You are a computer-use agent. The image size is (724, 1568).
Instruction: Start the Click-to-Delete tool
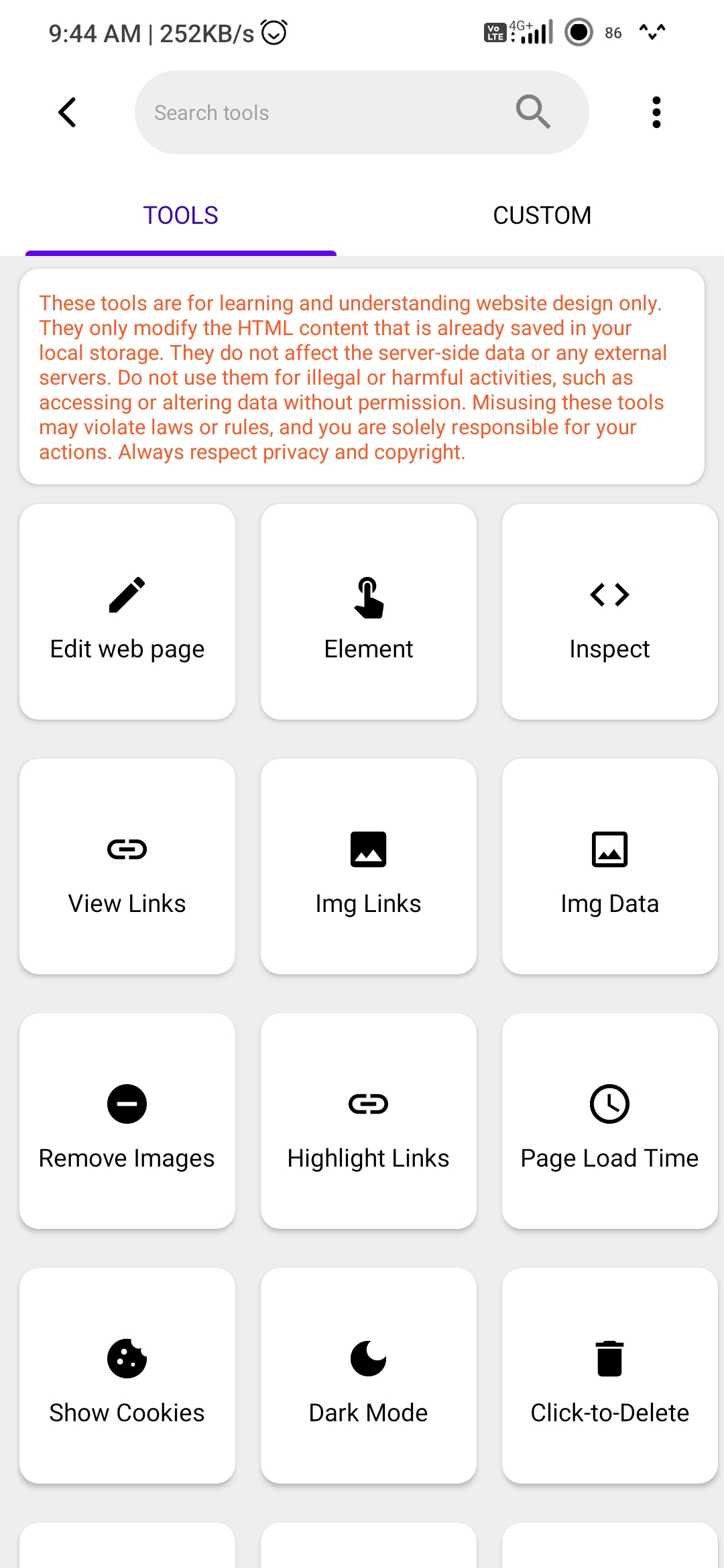click(x=609, y=1376)
